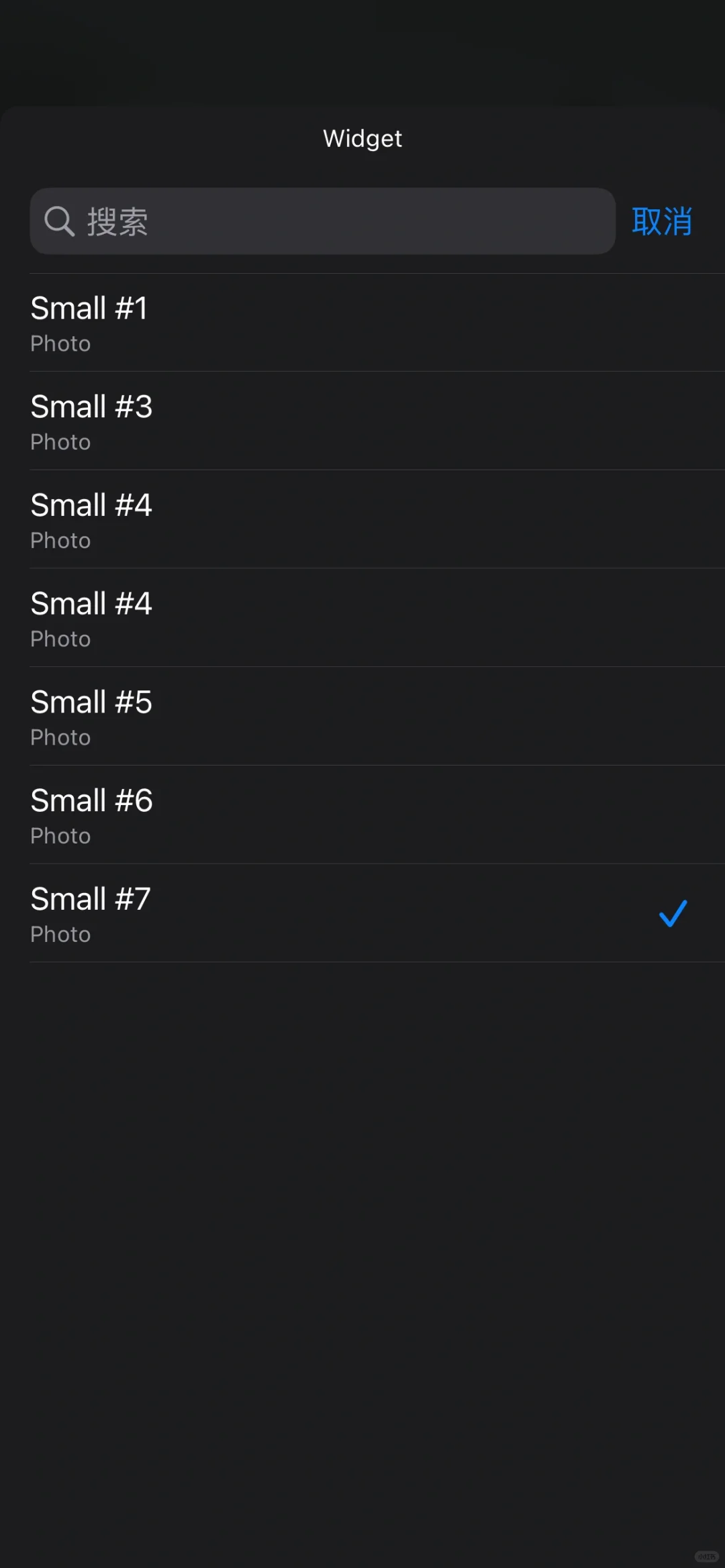This screenshot has width=725, height=1568.
Task: Tap the checked Small #7 row
Action: 362,914
